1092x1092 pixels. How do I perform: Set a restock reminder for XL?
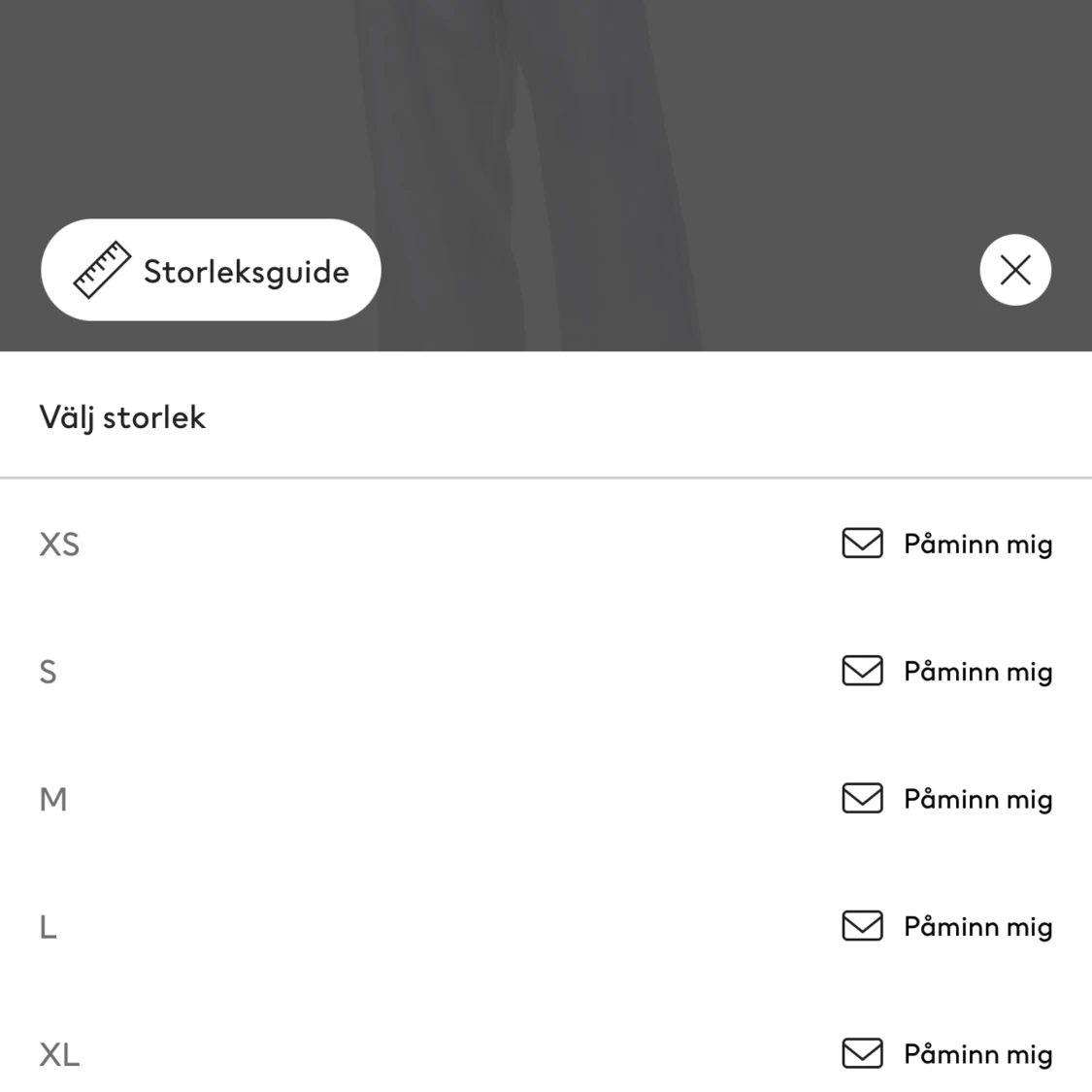click(x=947, y=1054)
